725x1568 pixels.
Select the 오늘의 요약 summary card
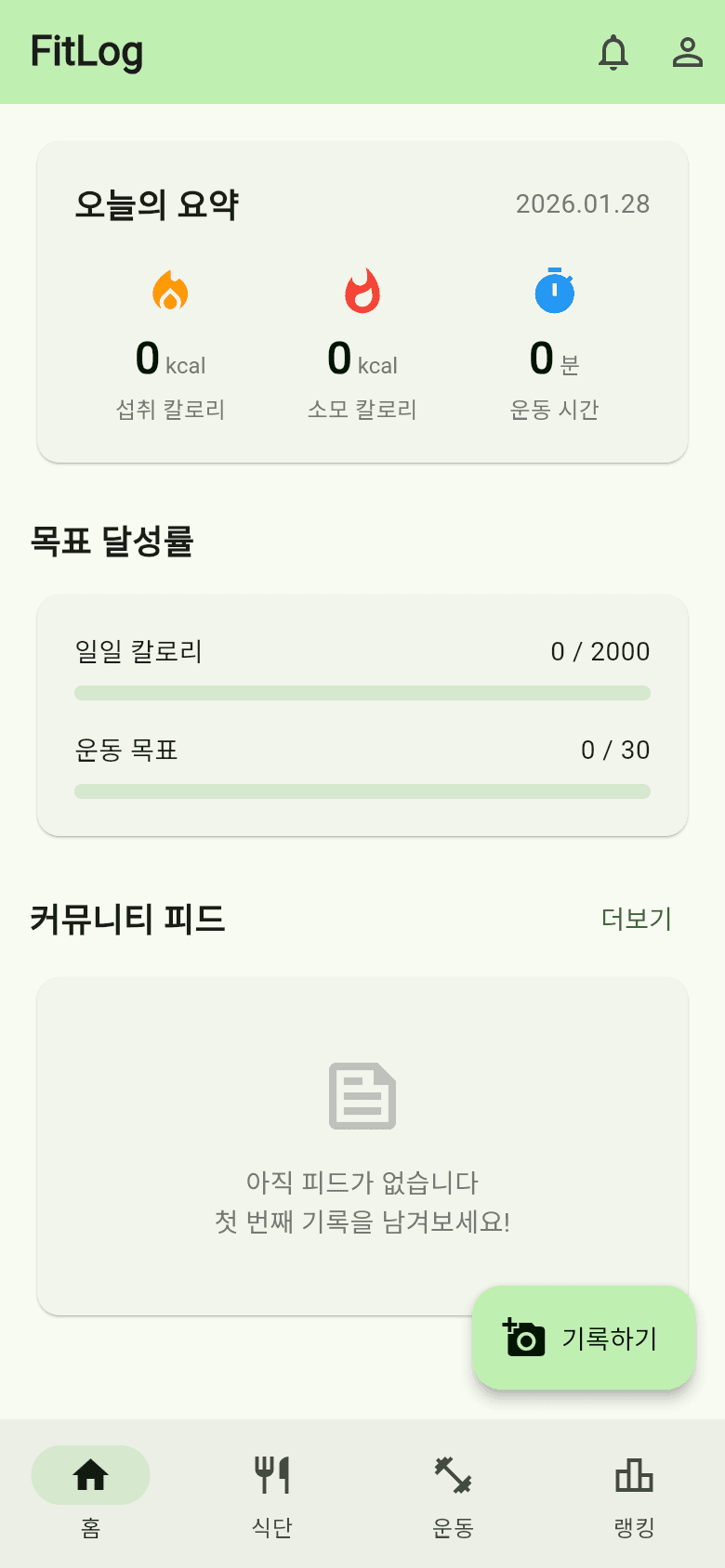tap(362, 299)
